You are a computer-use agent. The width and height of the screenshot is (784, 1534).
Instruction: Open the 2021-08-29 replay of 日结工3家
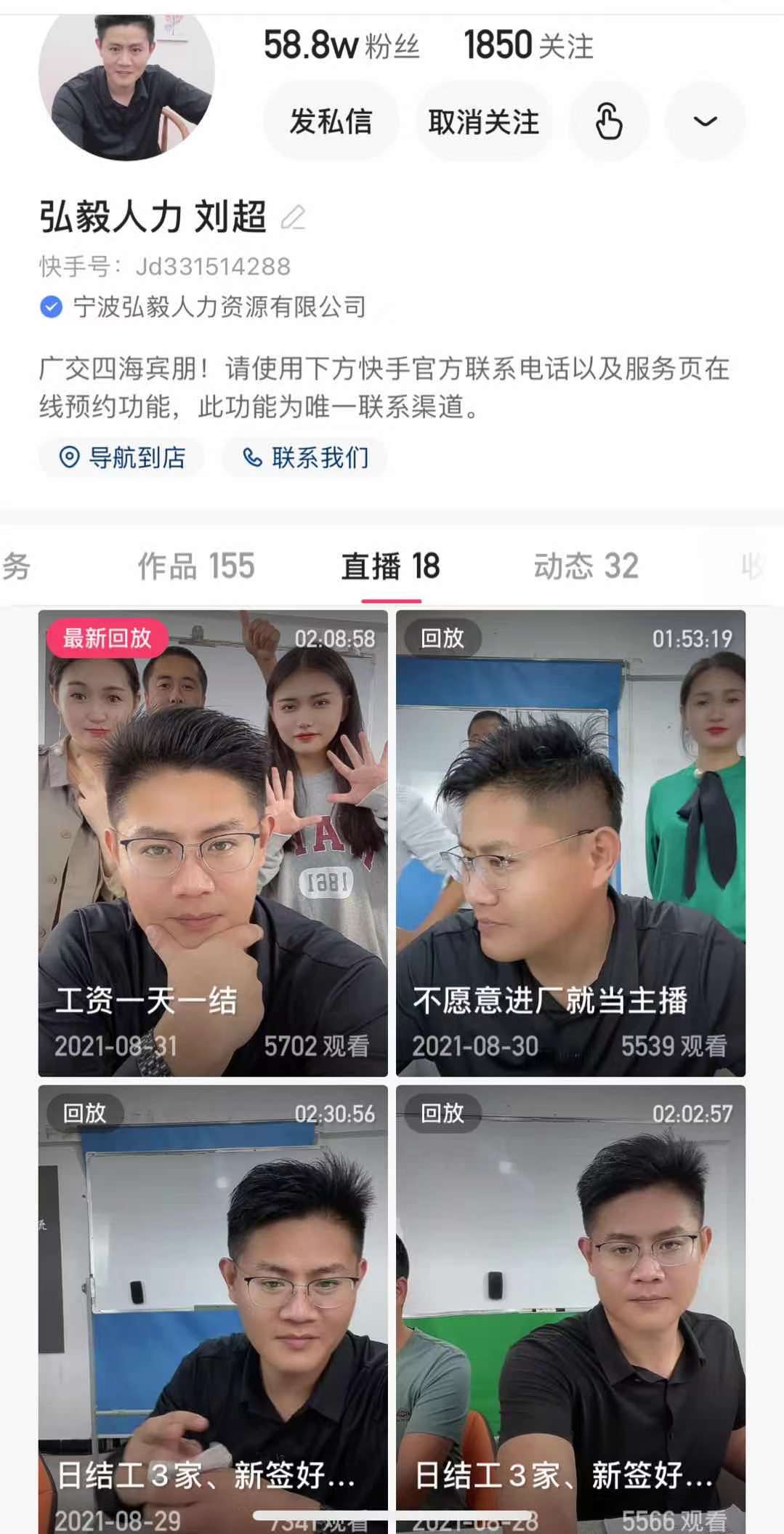213,1309
